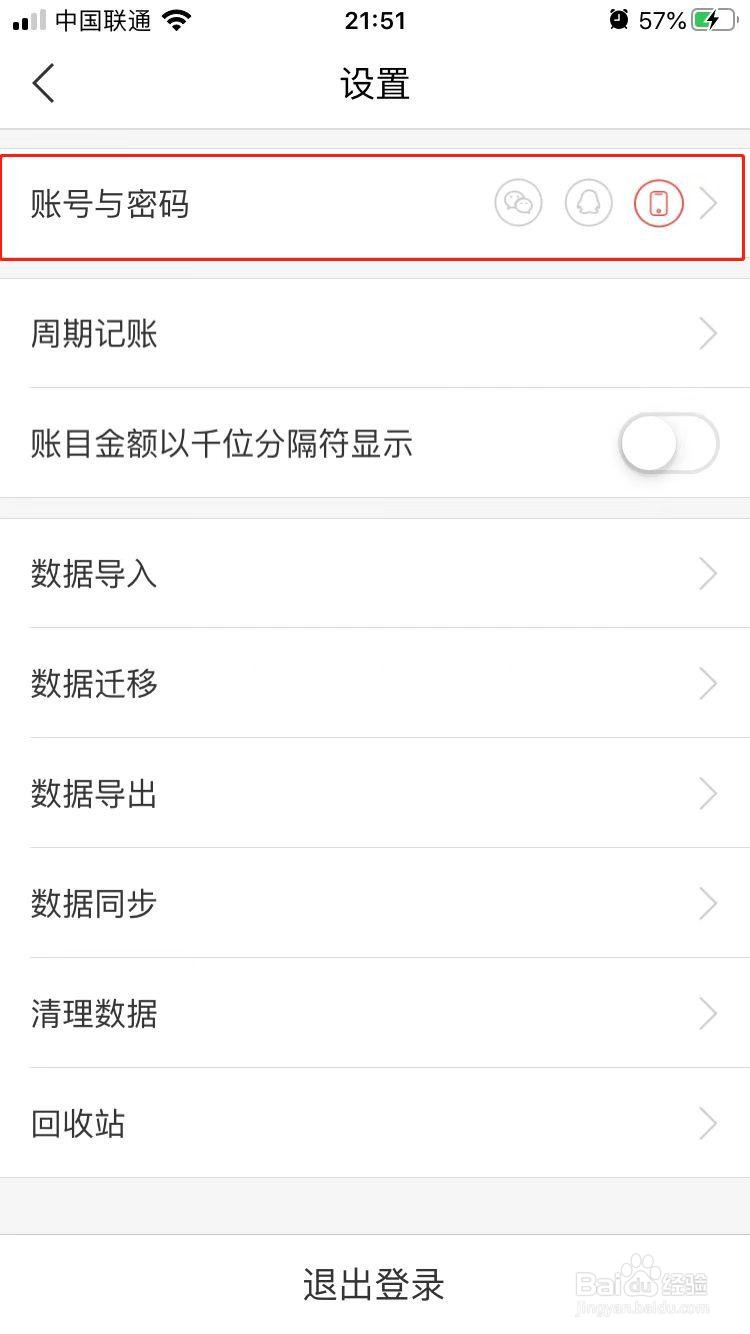
Task: Tap the phone number binding icon
Action: [x=657, y=202]
